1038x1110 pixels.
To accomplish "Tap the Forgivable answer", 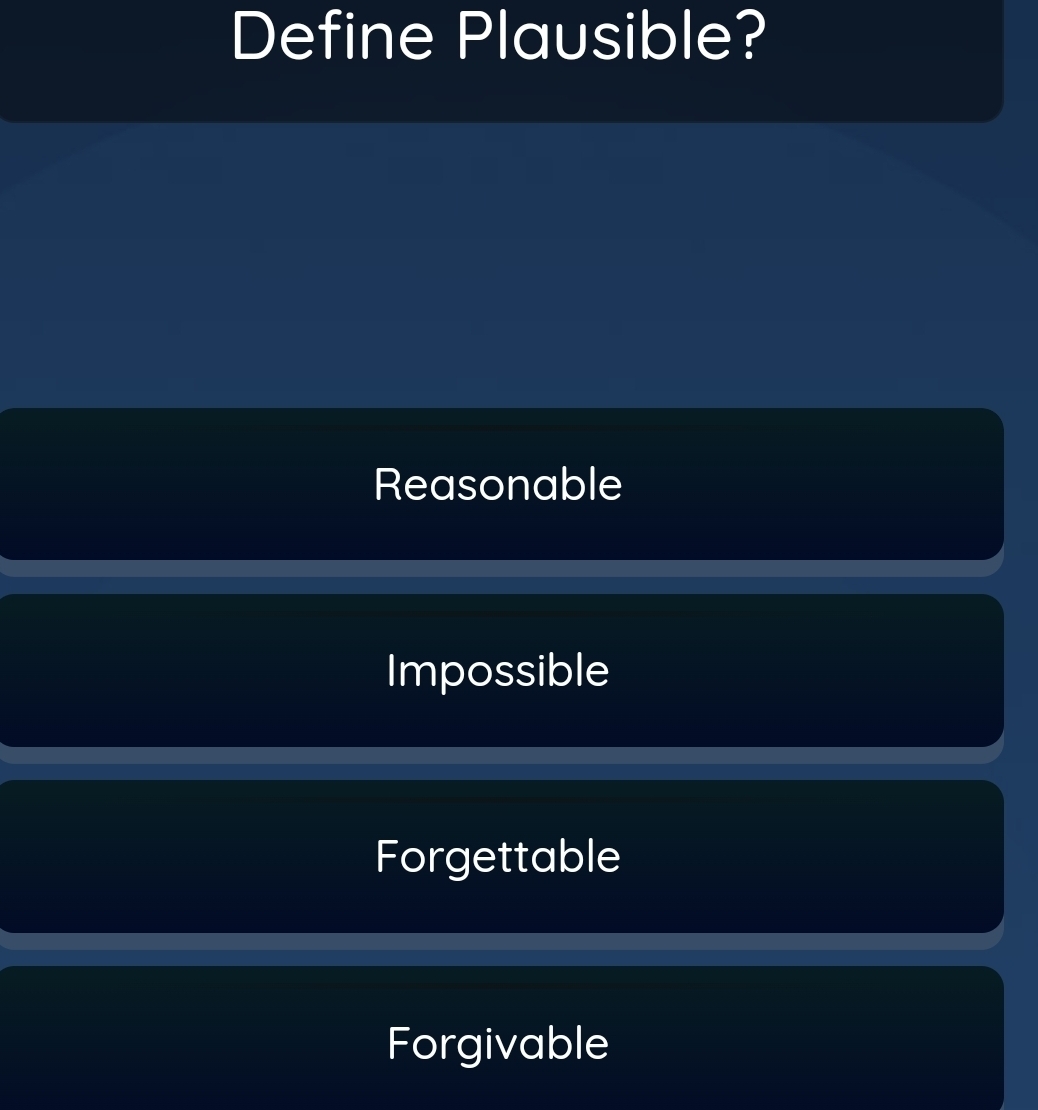I will coord(498,1043).
